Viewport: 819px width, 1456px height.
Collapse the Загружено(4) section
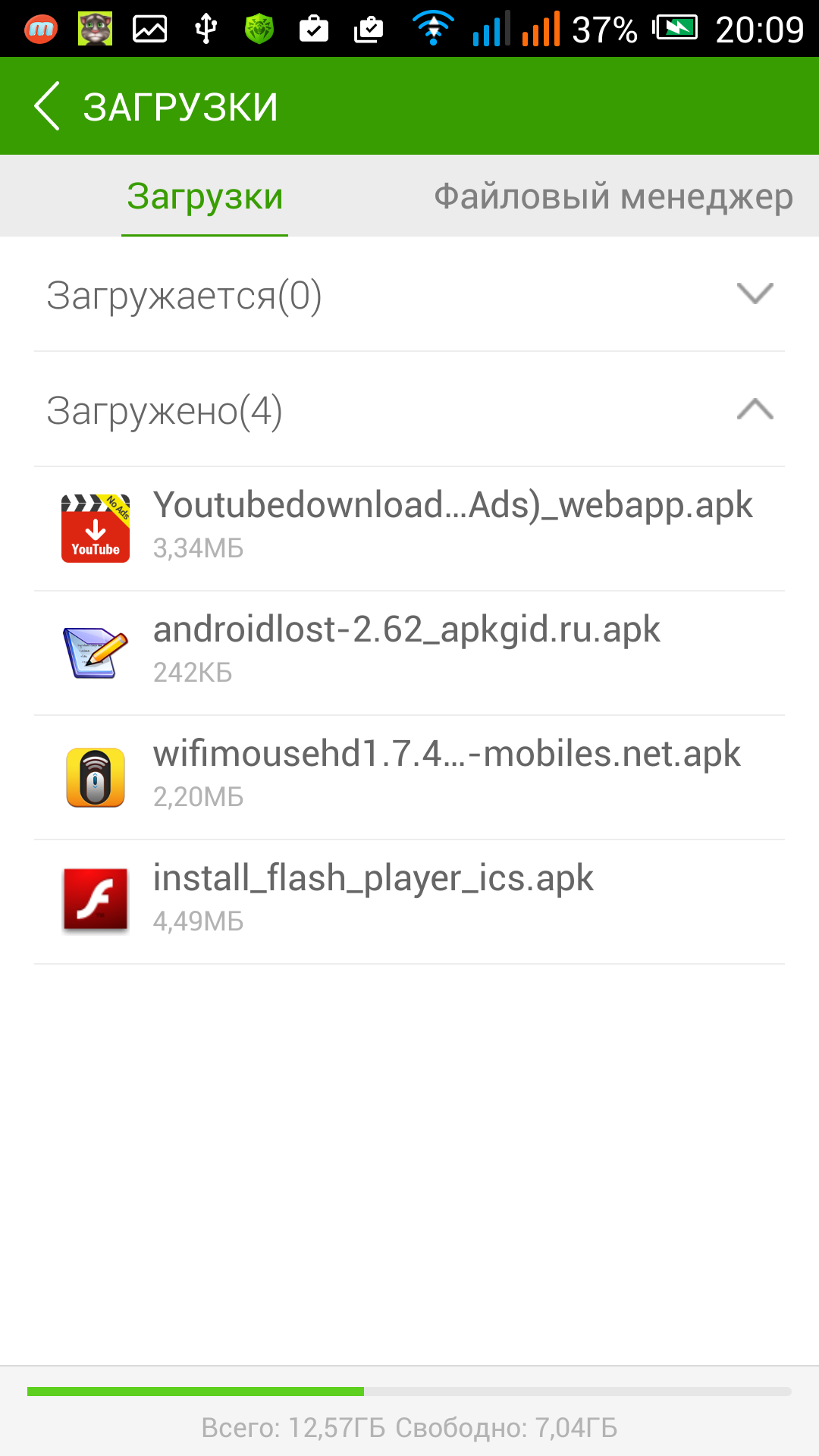point(754,409)
